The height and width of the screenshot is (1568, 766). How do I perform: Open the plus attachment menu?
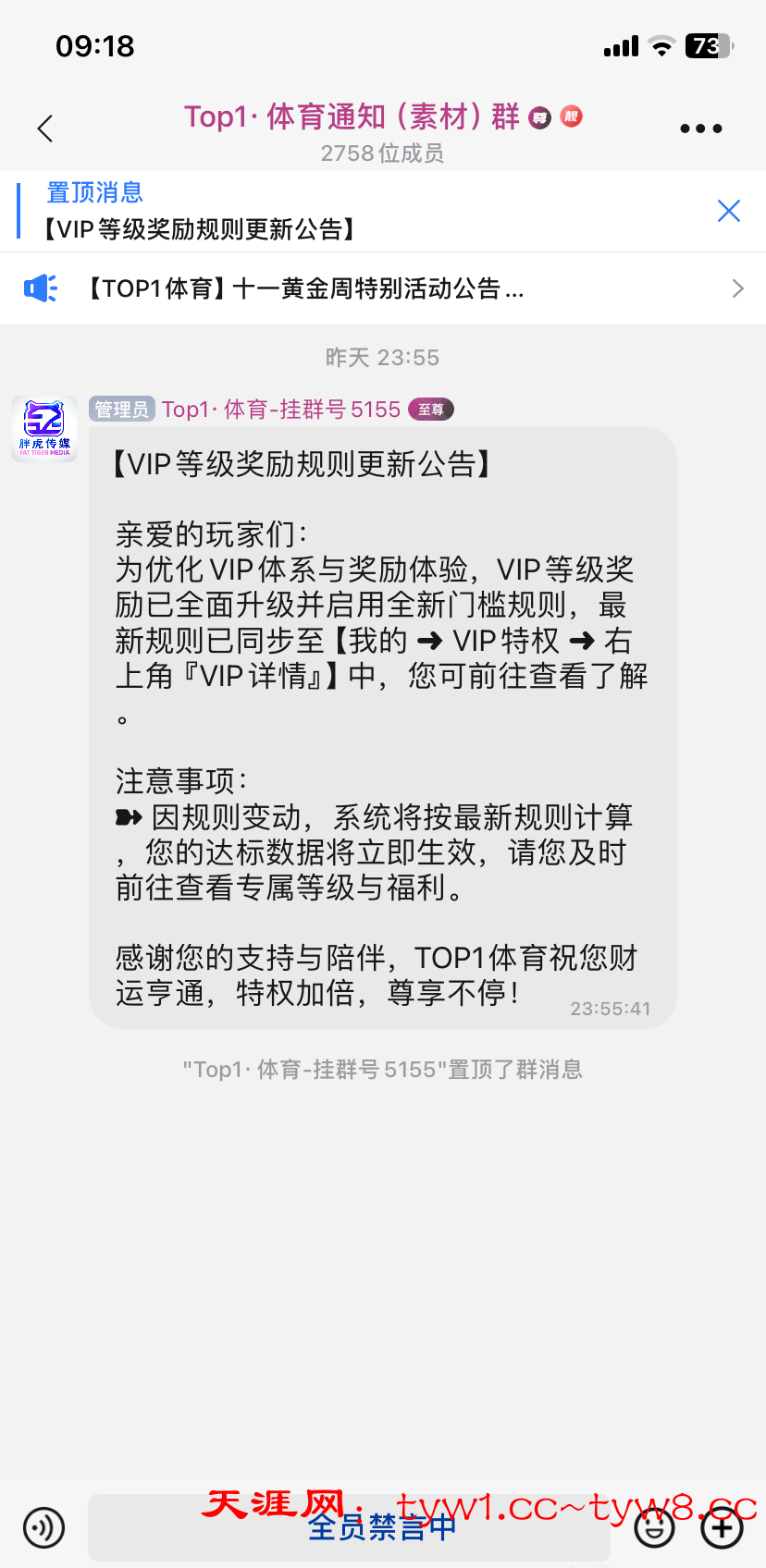(x=723, y=1527)
